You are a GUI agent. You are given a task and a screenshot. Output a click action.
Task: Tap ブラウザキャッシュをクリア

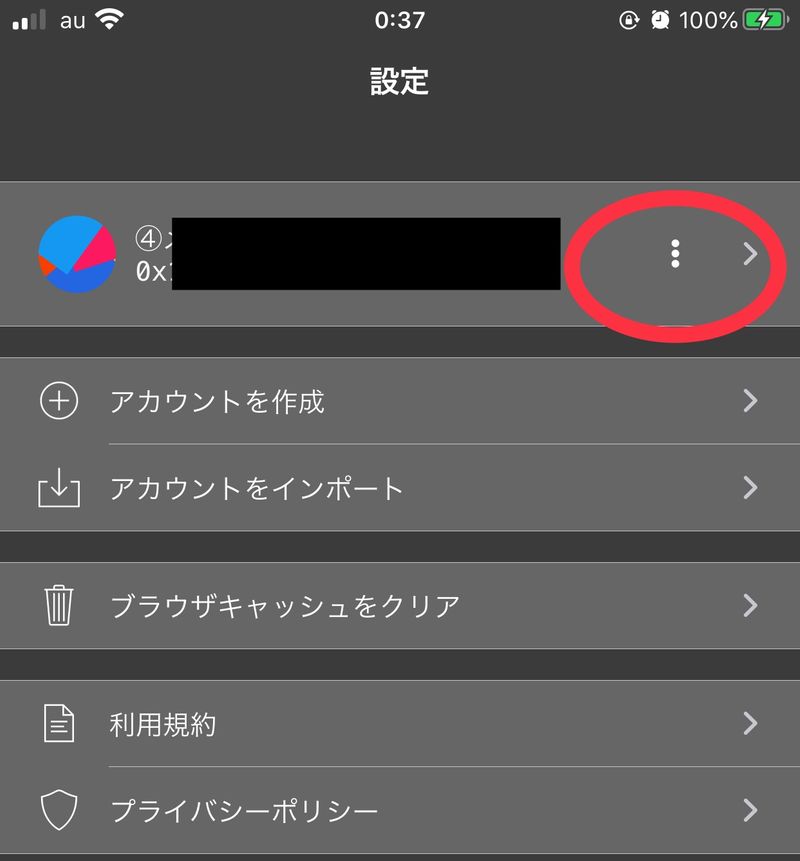coord(285,606)
